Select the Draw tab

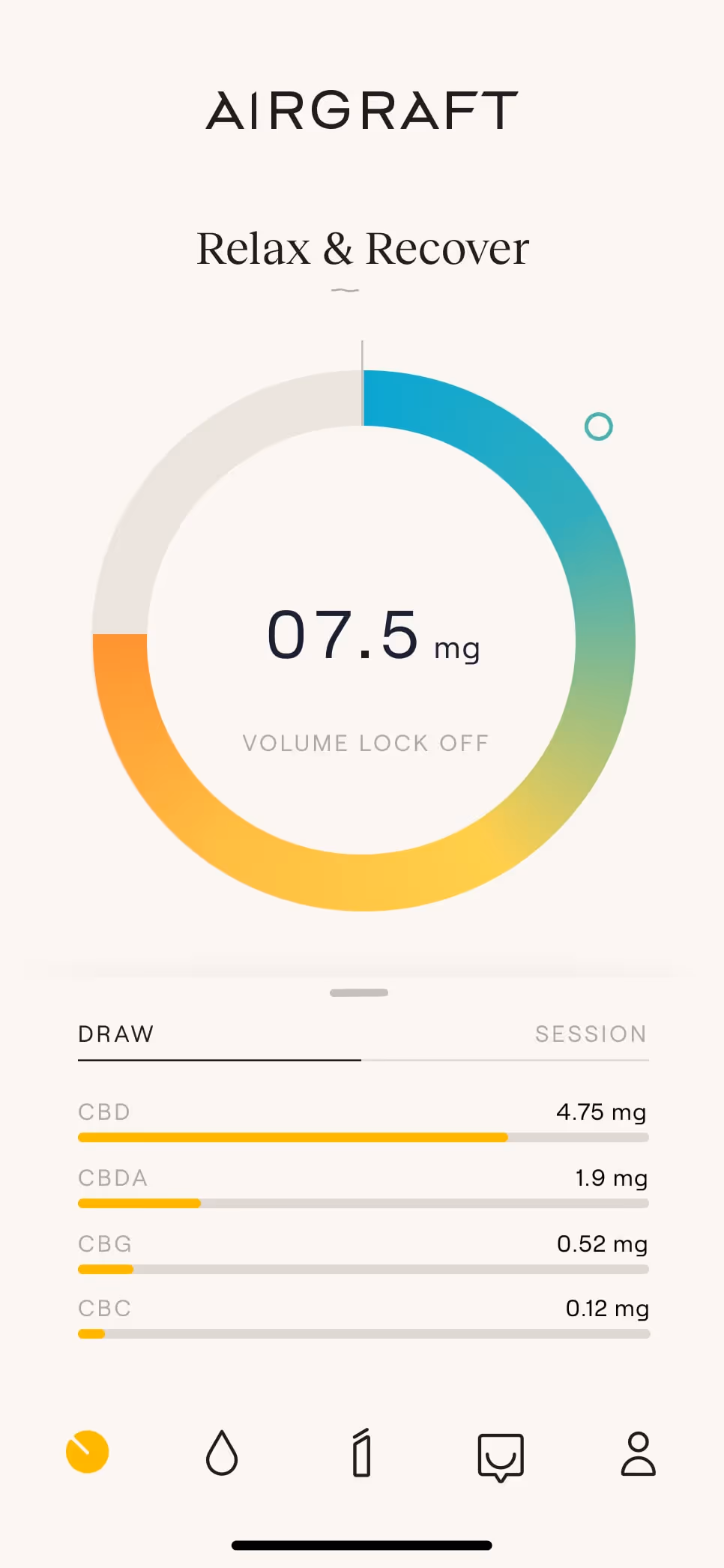tap(116, 1034)
